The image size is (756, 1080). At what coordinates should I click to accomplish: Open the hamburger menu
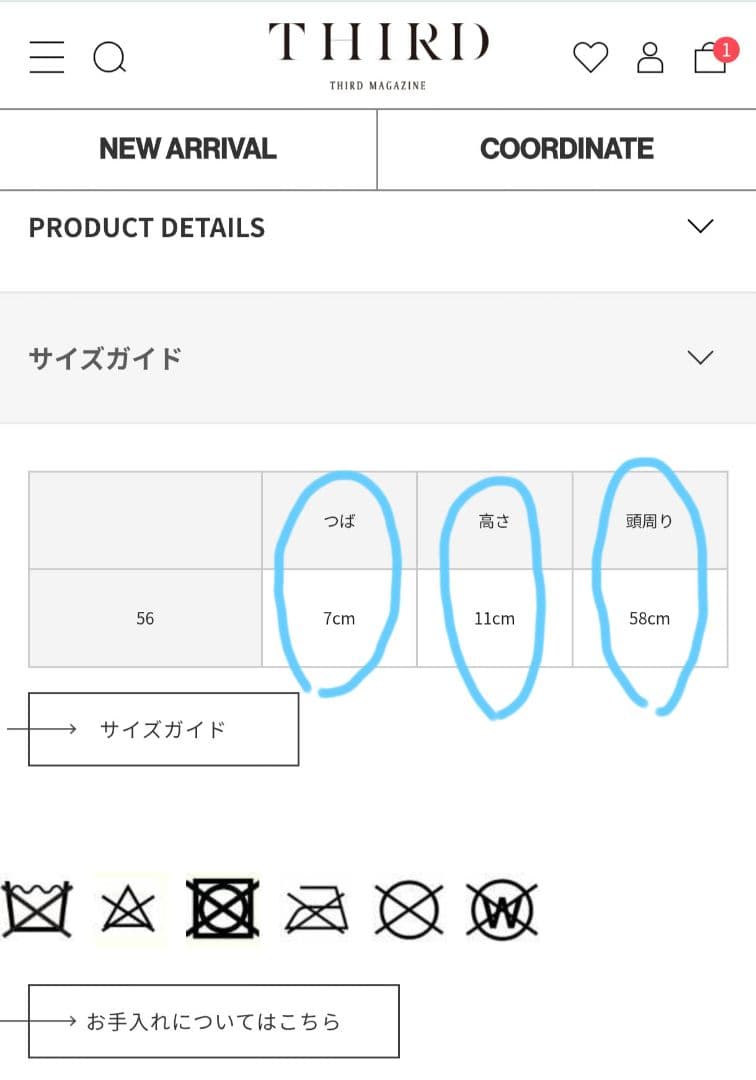click(x=46, y=57)
